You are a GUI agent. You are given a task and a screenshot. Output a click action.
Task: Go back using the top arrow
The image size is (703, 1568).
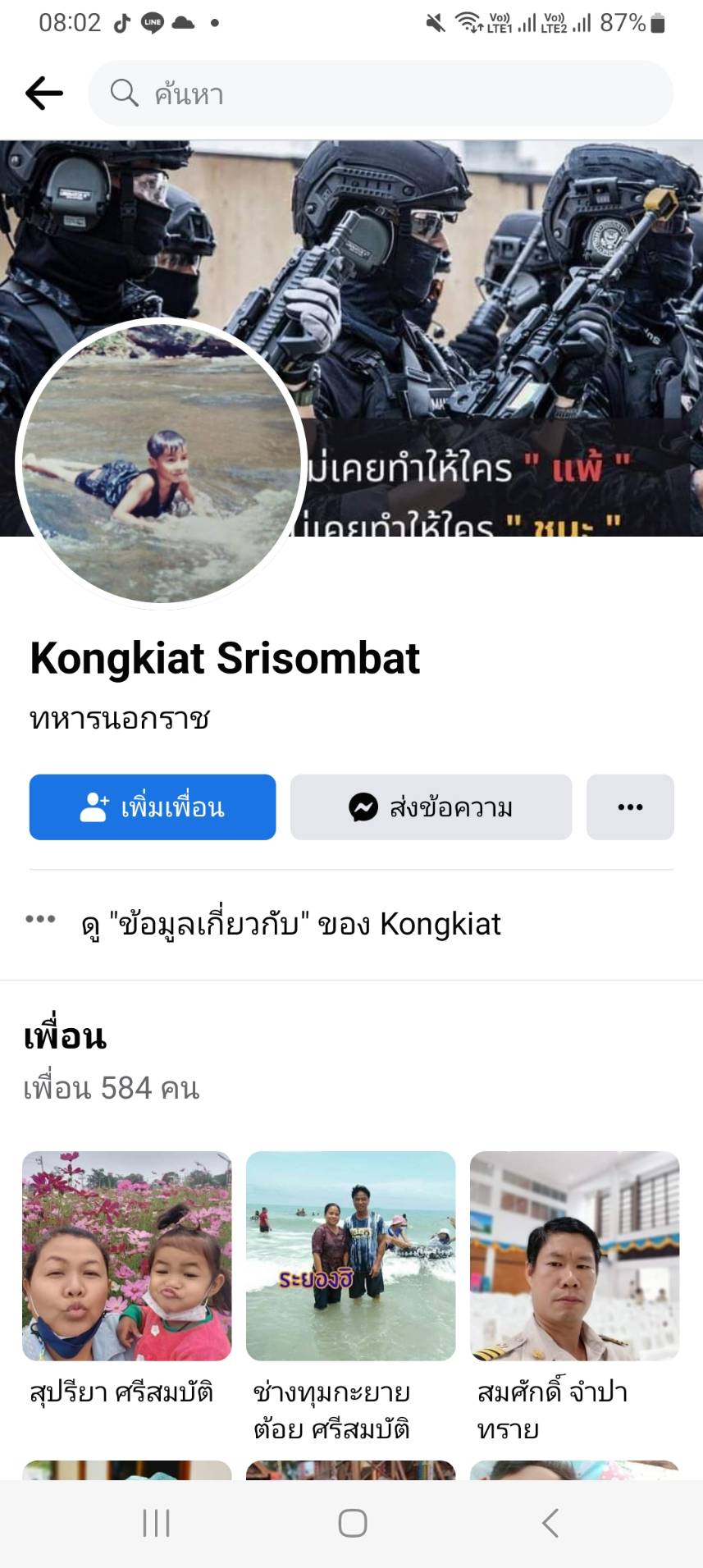click(44, 94)
